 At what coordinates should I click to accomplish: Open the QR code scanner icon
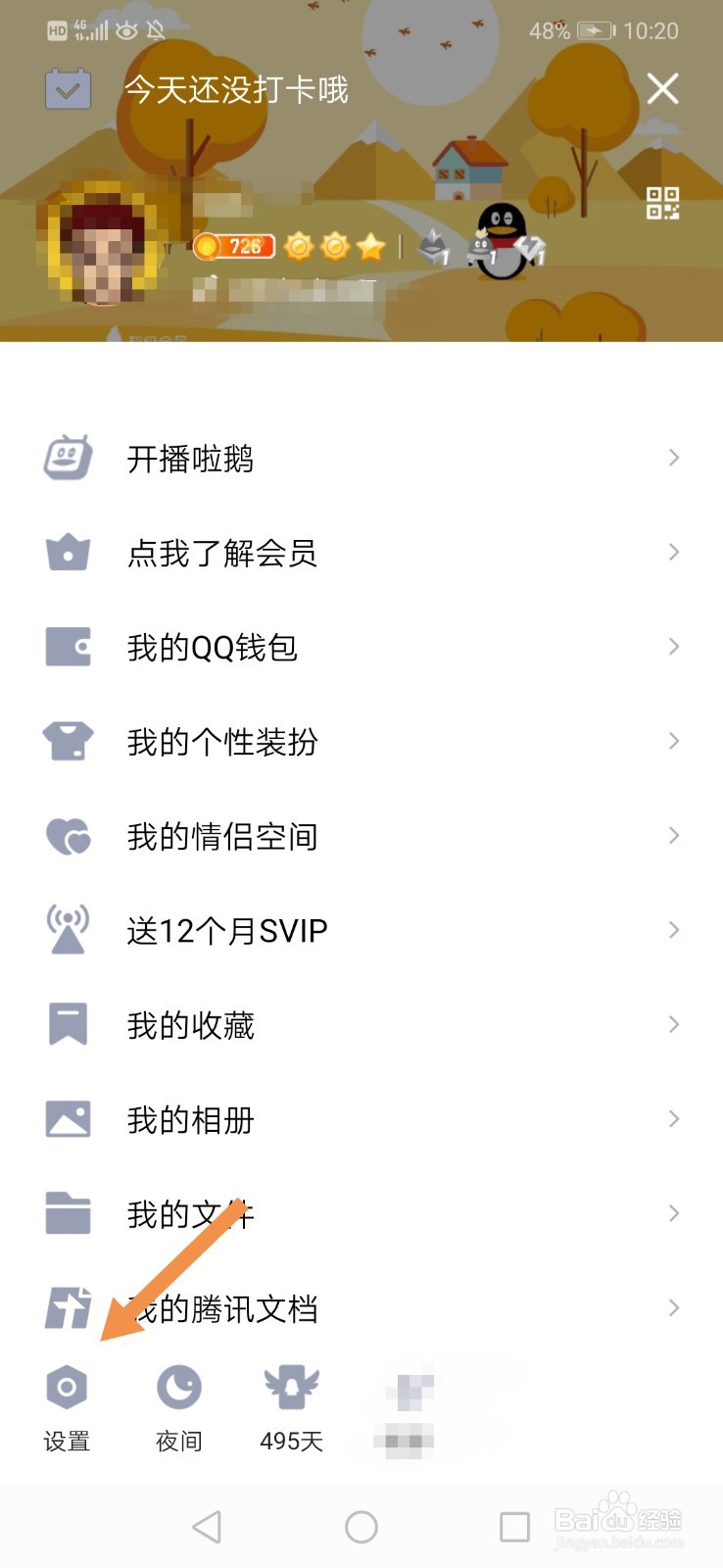(x=661, y=203)
